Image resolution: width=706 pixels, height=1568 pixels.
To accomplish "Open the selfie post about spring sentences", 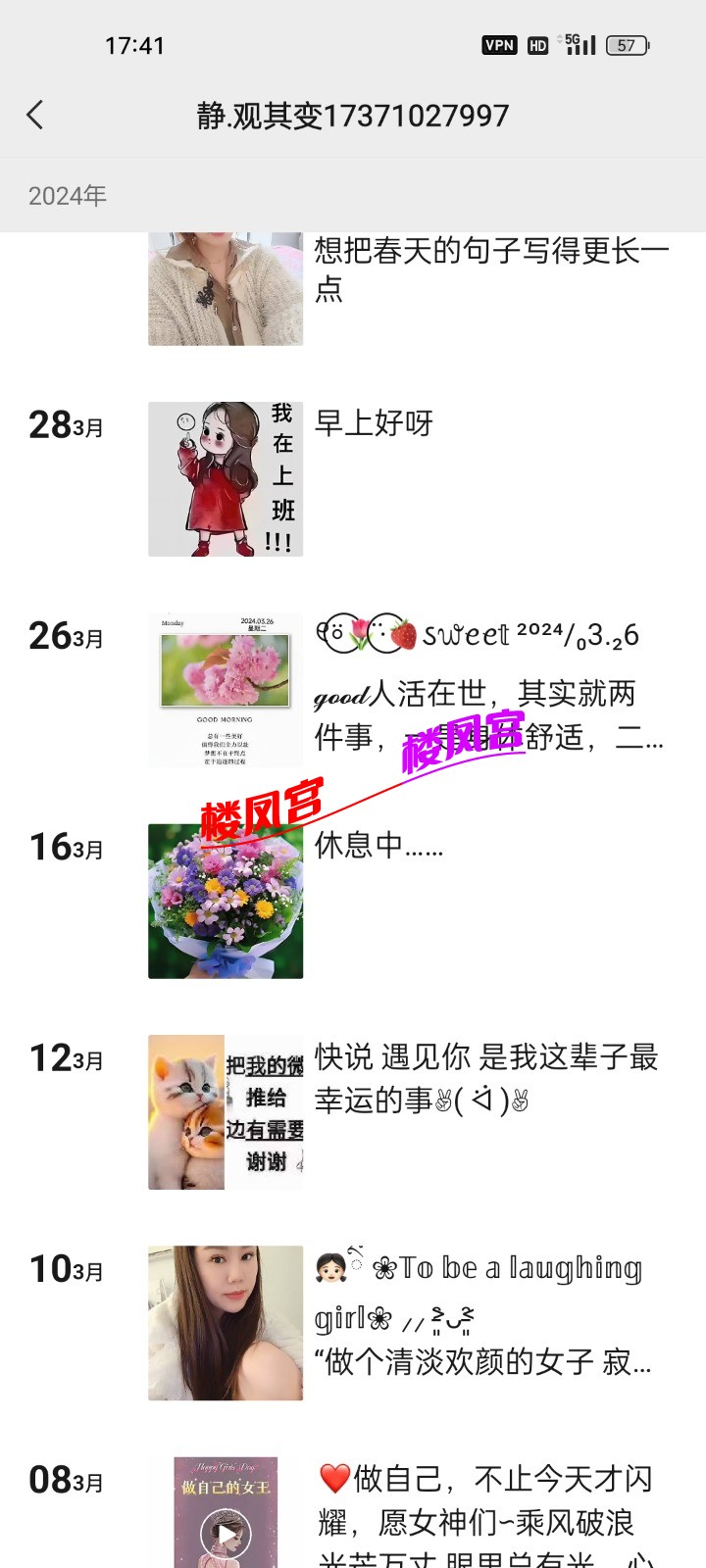I will 226,289.
